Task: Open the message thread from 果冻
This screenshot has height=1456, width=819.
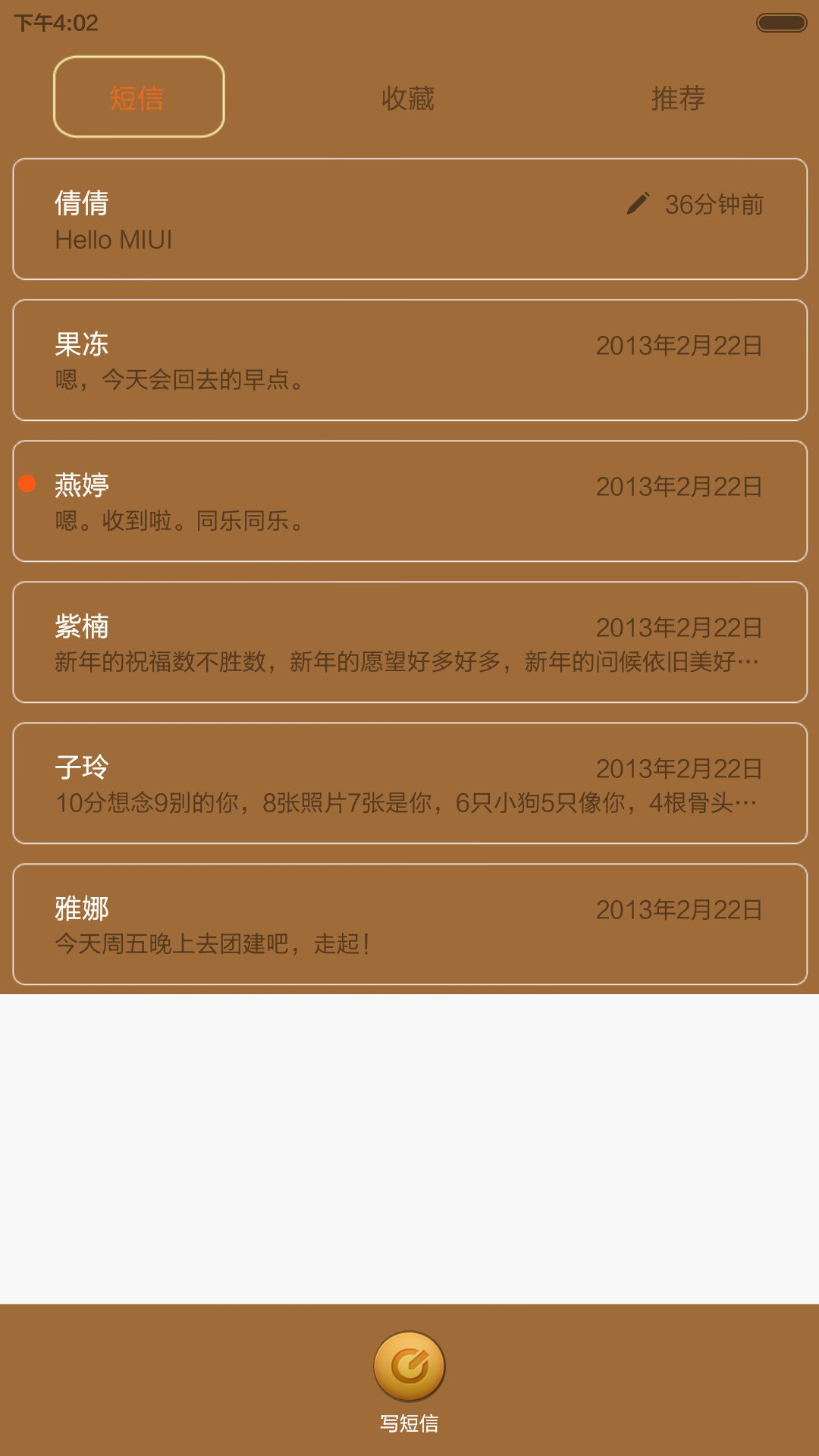Action: (409, 360)
